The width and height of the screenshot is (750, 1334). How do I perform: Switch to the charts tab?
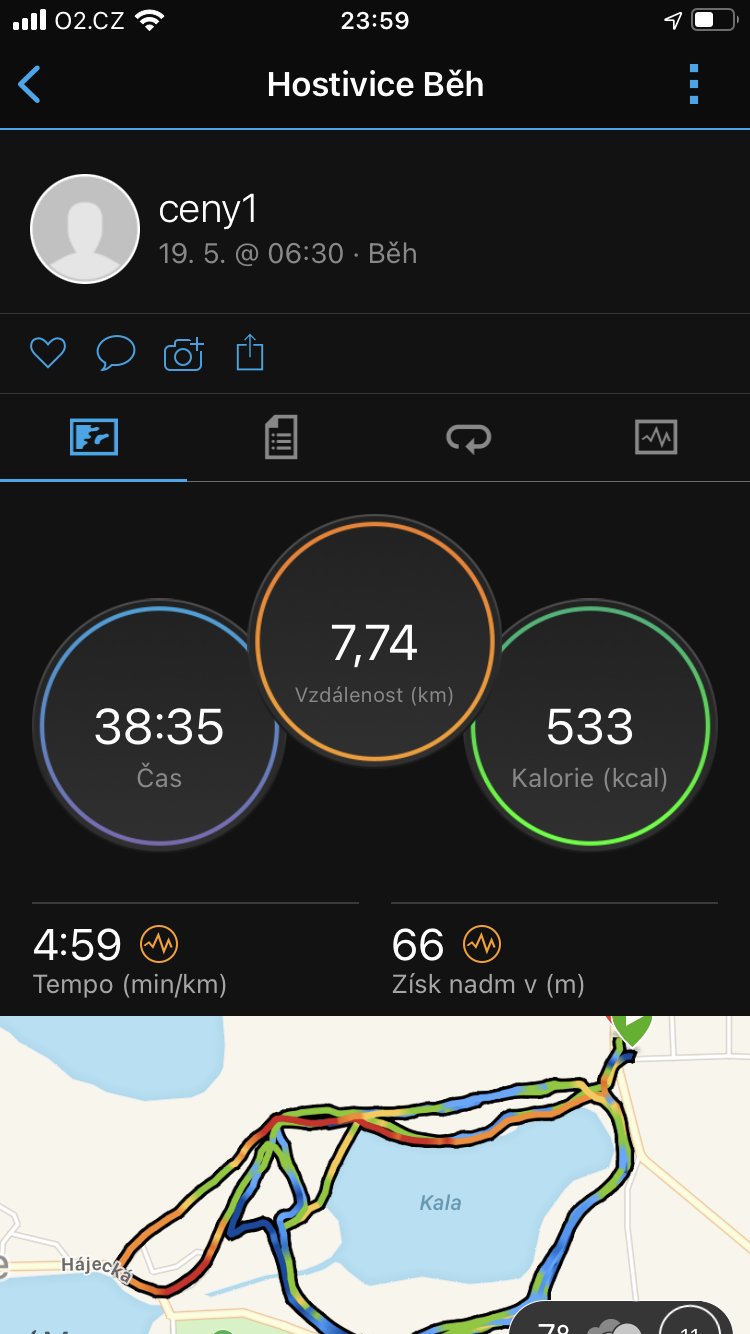pos(656,437)
